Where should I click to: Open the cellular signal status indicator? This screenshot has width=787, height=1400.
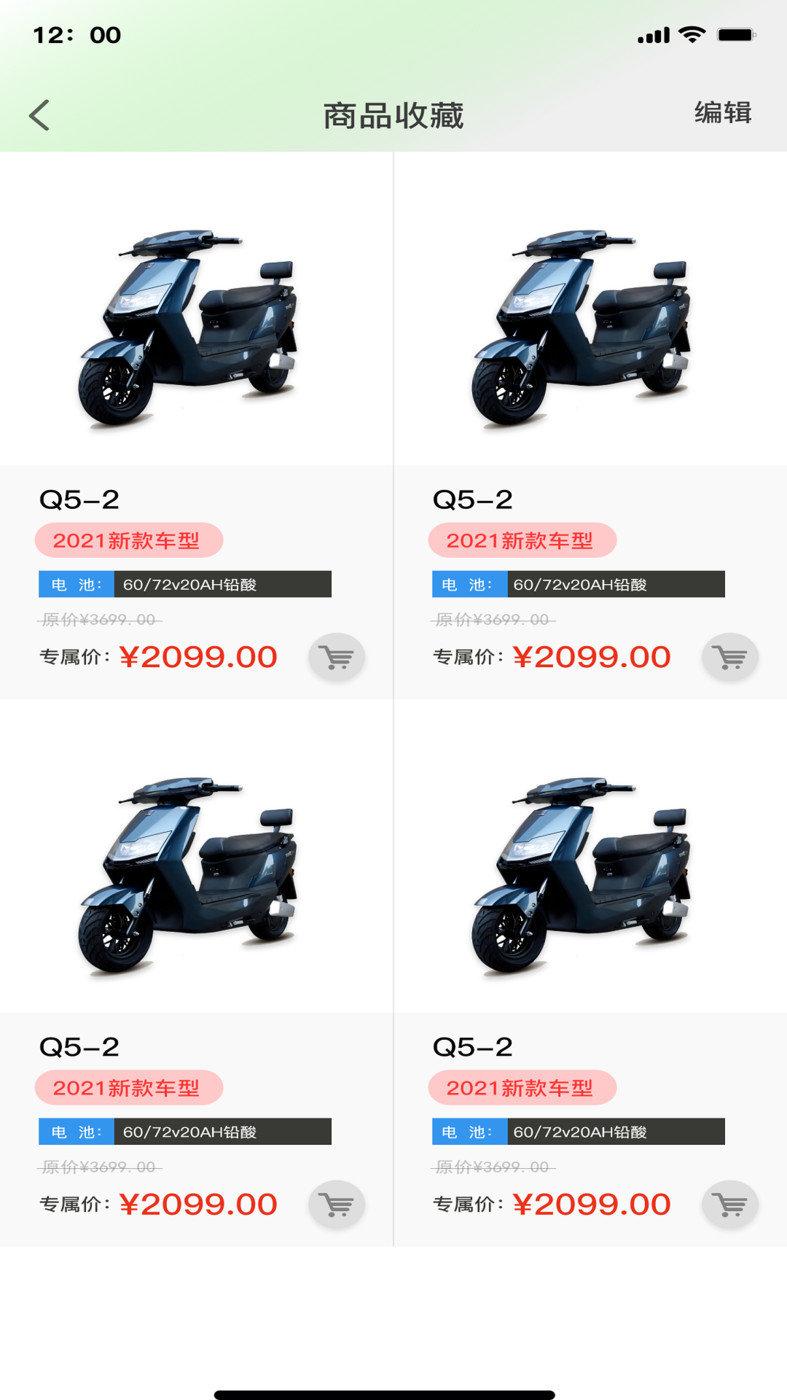coord(655,34)
